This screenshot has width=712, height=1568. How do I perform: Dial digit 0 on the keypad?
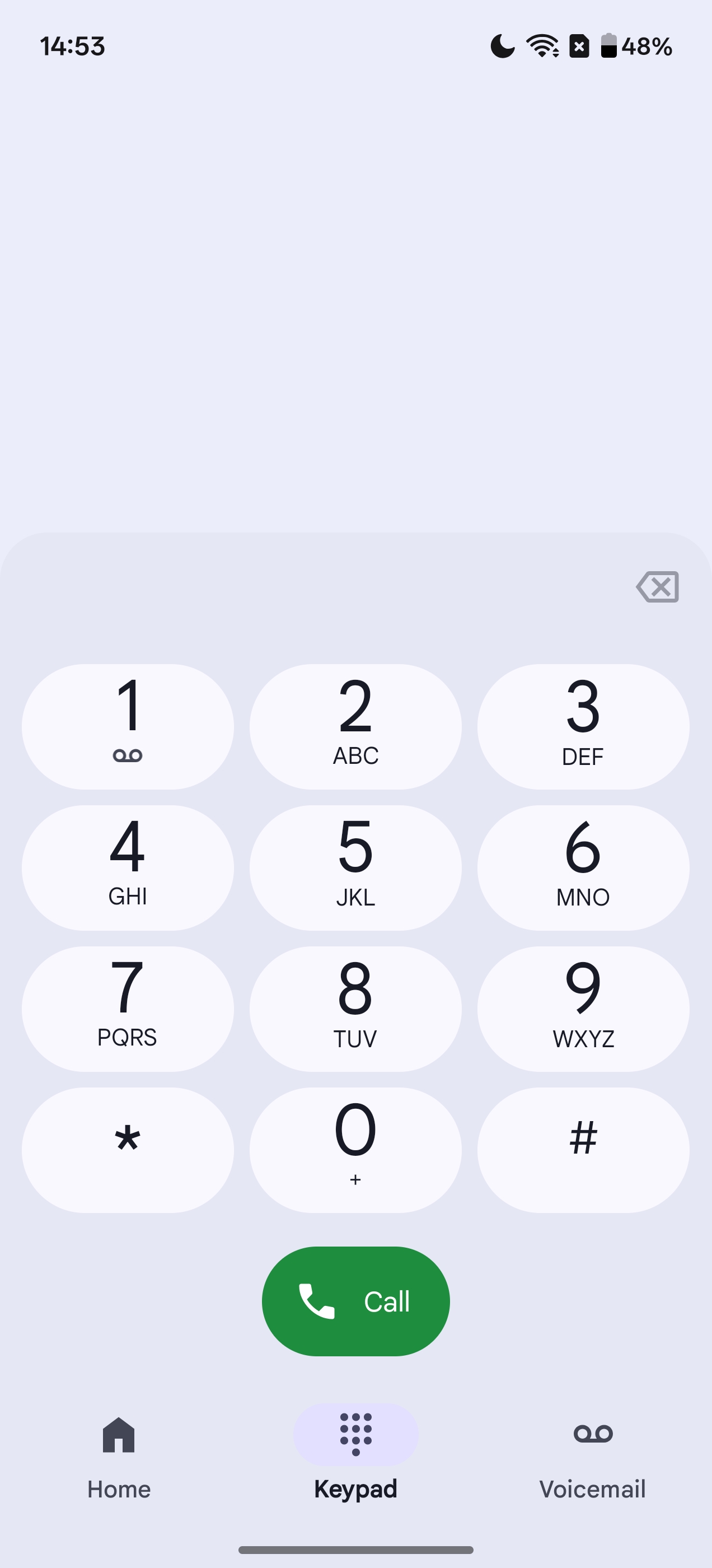pyautogui.click(x=355, y=1150)
